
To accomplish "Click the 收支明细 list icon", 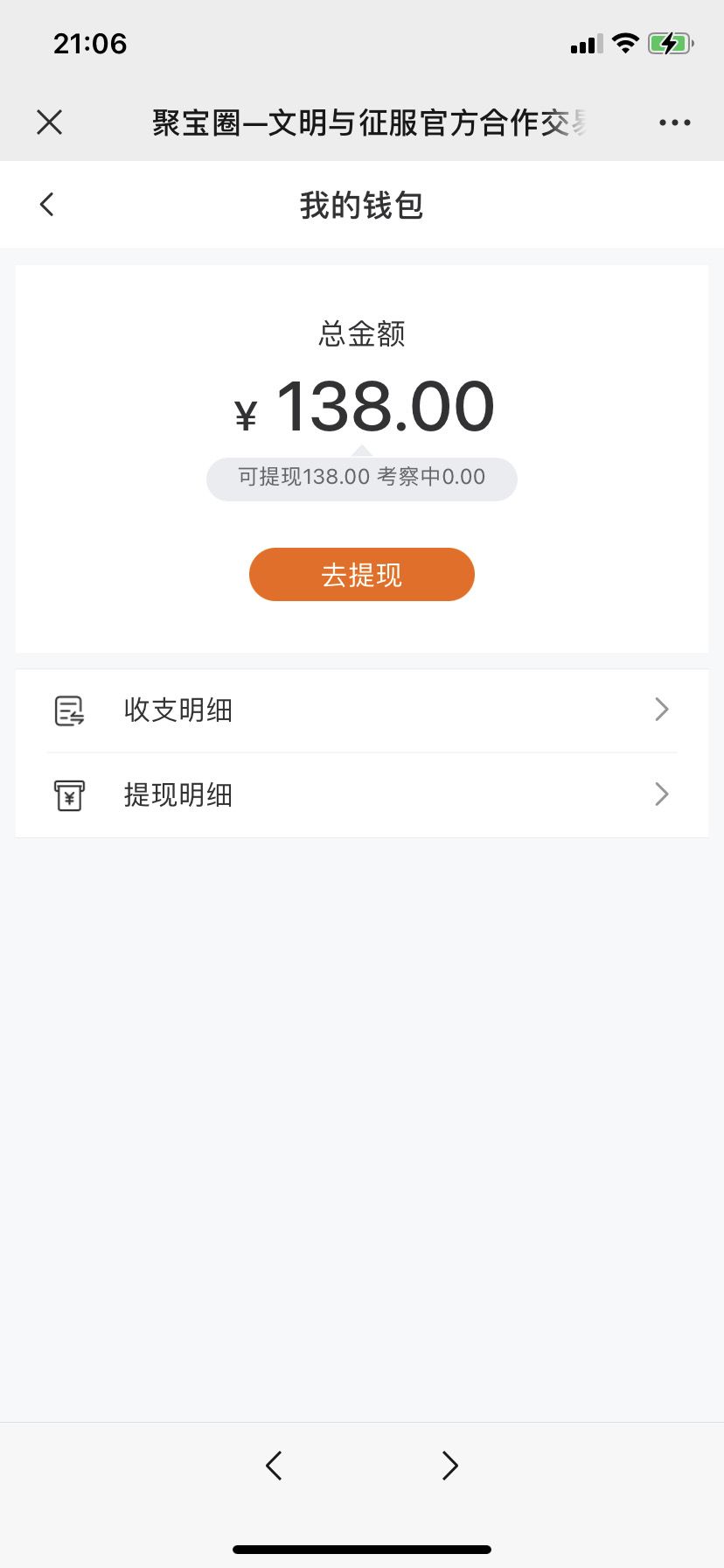I will pos(69,710).
